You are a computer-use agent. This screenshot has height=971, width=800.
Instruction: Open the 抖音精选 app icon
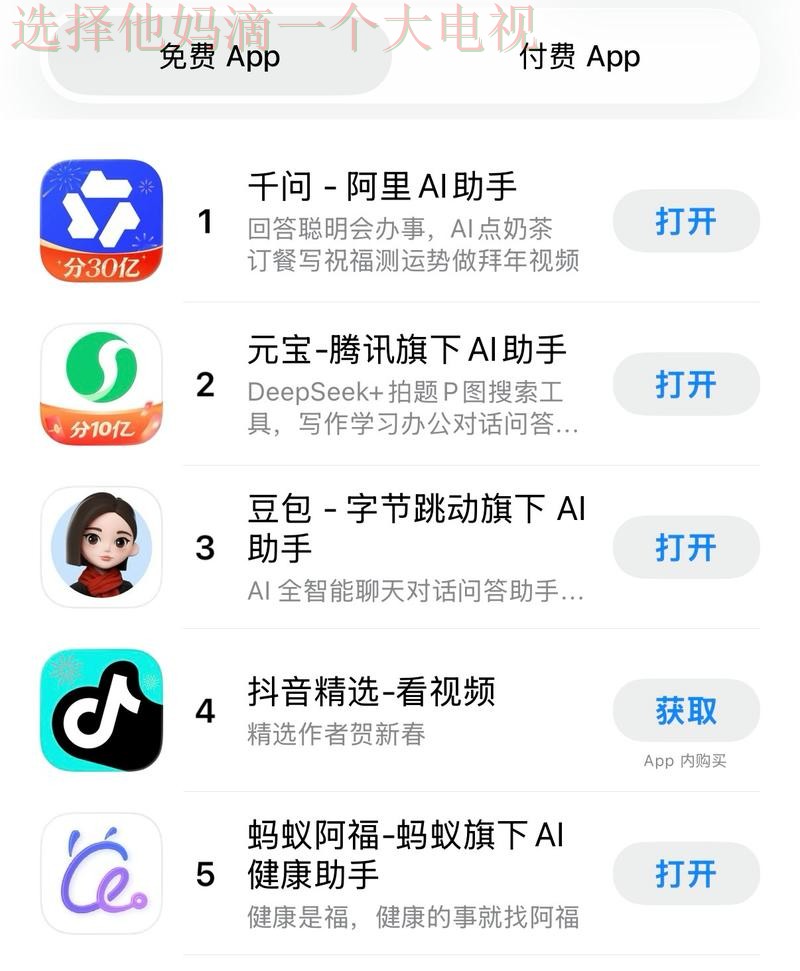pos(100,709)
